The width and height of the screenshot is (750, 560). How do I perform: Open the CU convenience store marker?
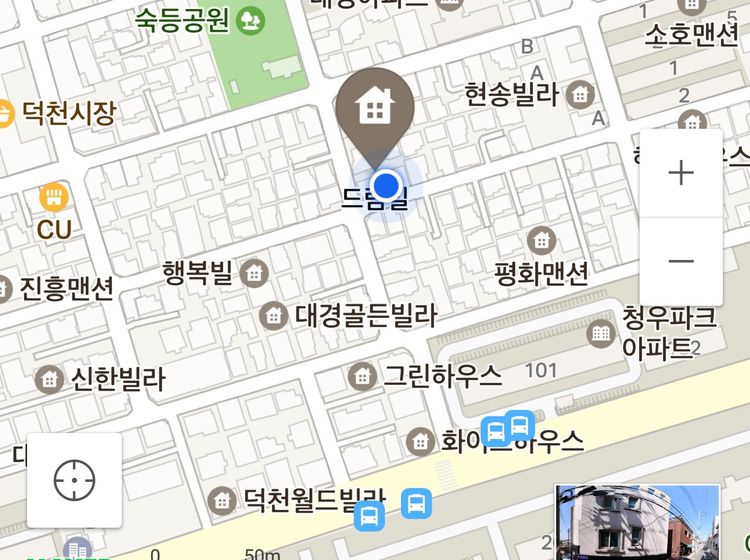[53, 197]
